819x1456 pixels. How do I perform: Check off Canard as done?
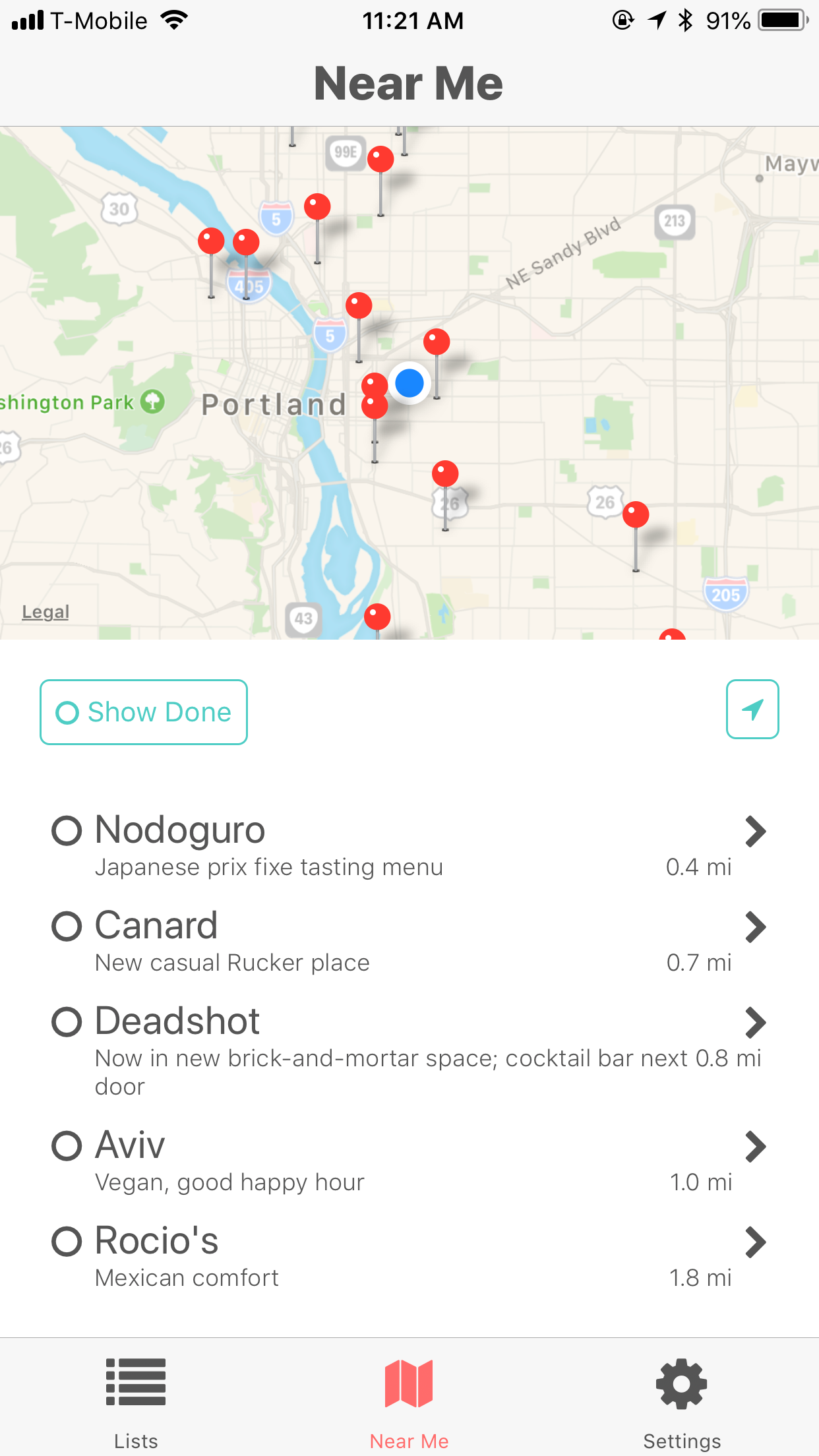pos(67,926)
